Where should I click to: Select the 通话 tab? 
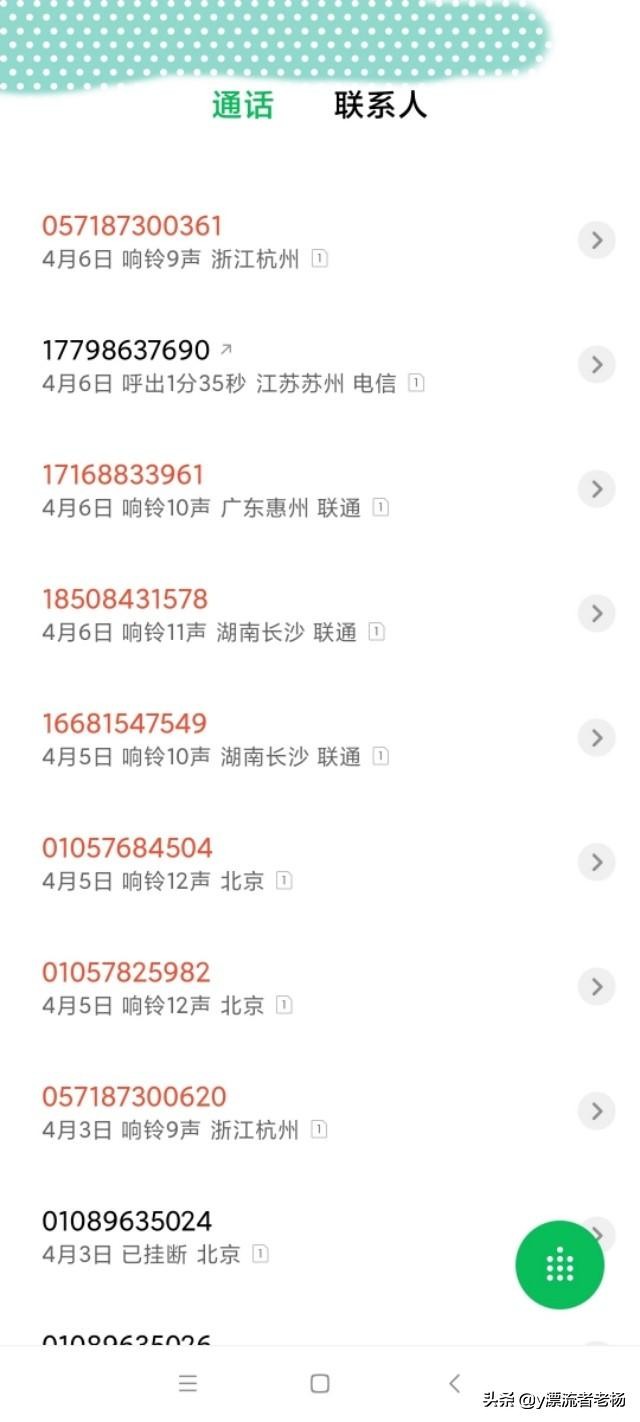[x=242, y=105]
